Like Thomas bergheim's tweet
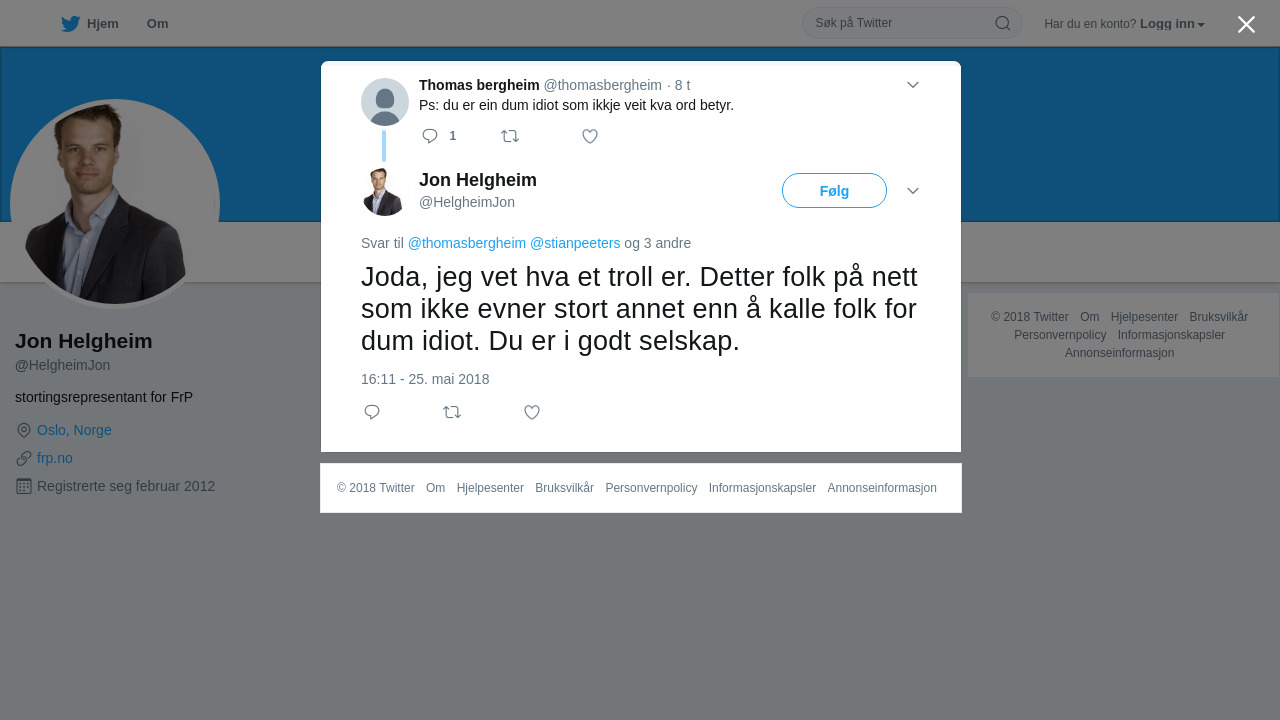Image resolution: width=1280 pixels, height=720 pixels. click(x=590, y=136)
